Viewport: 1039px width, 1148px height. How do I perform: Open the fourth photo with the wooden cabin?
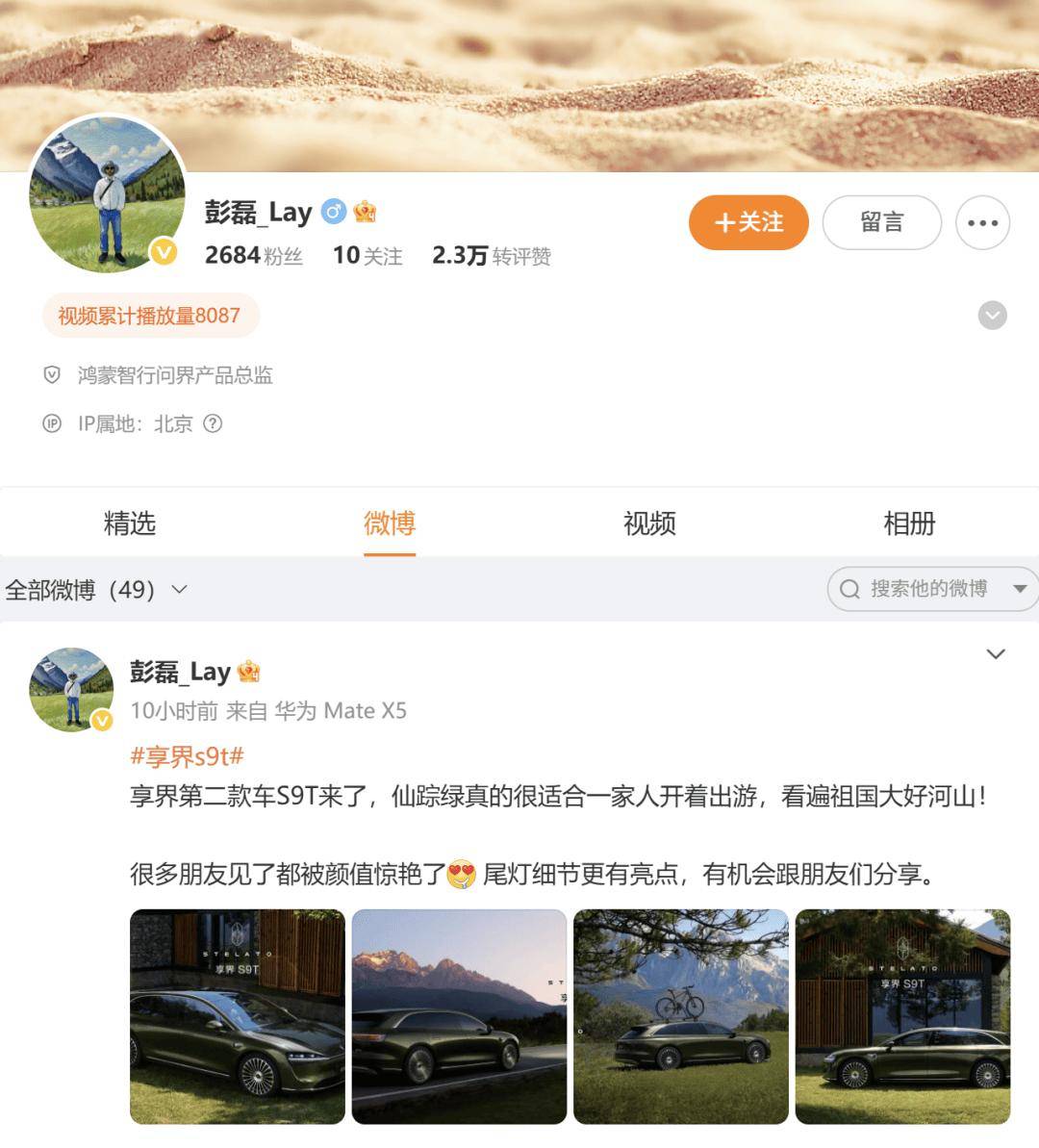coord(902,1016)
